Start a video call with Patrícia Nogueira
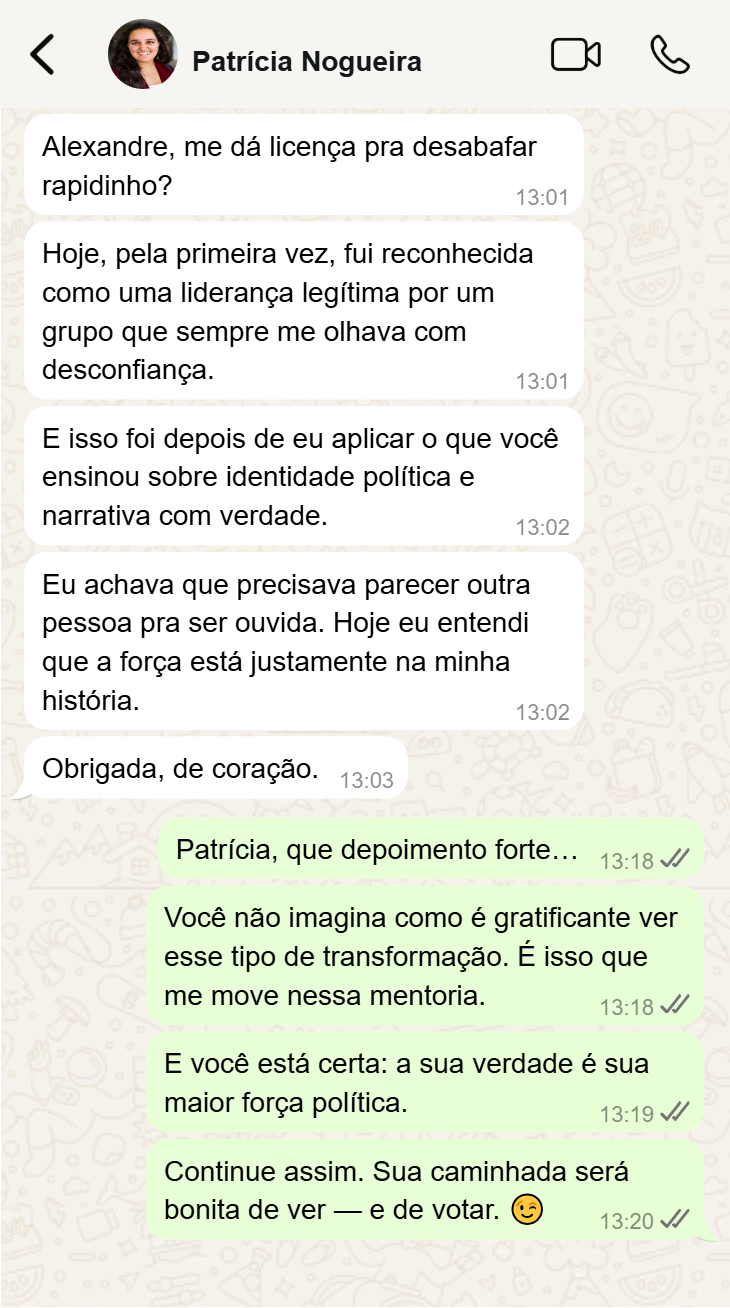The height and width of the screenshot is (1308, 730). click(x=576, y=55)
